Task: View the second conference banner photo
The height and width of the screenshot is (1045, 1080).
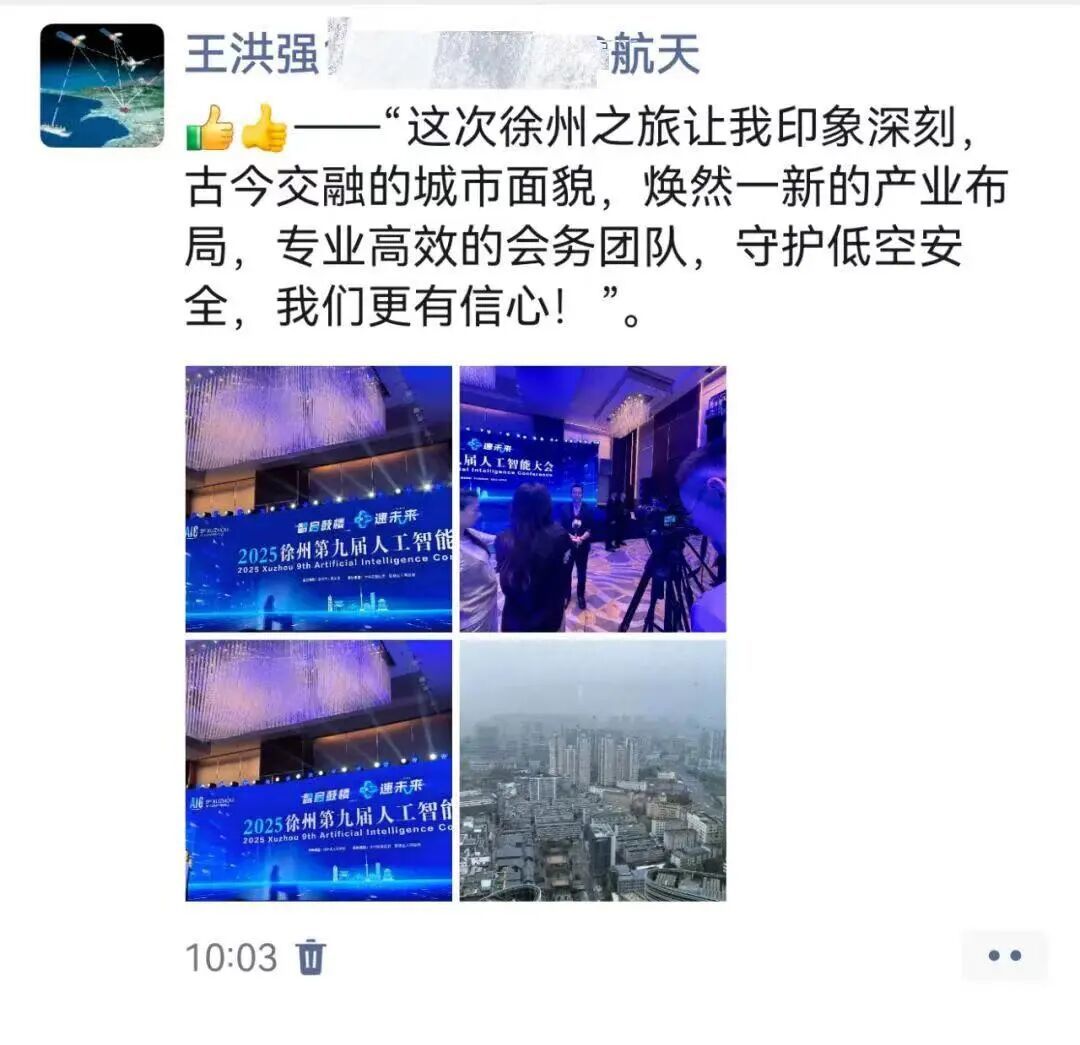Action: pyautogui.click(x=318, y=770)
